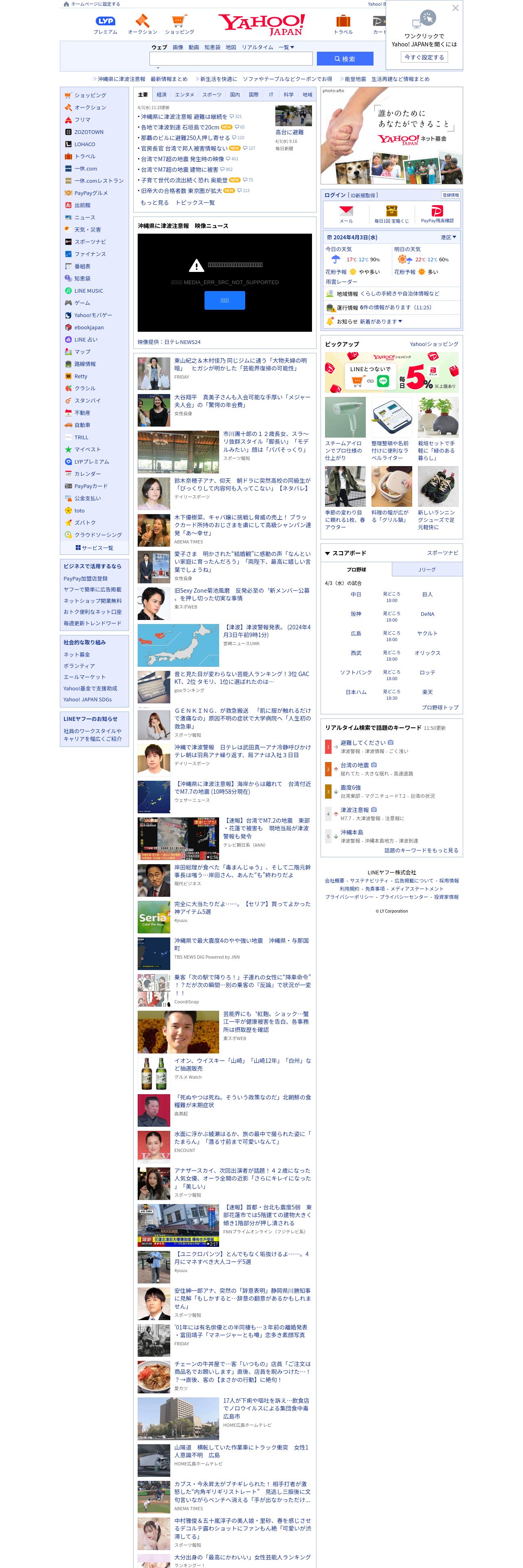Expand the 港区 region dropdown
This screenshot has height=1568, width=523.
(x=448, y=237)
